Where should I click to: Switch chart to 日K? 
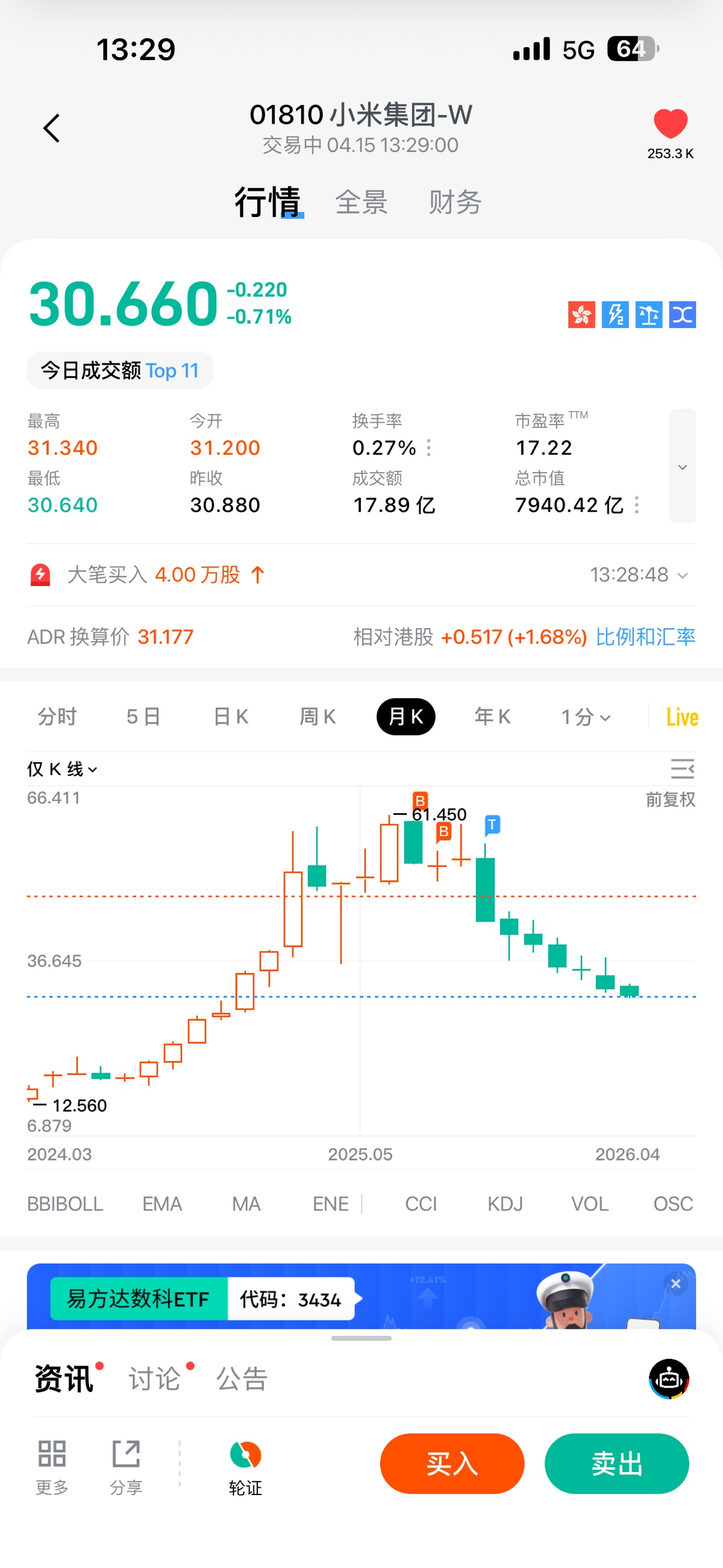[231, 716]
